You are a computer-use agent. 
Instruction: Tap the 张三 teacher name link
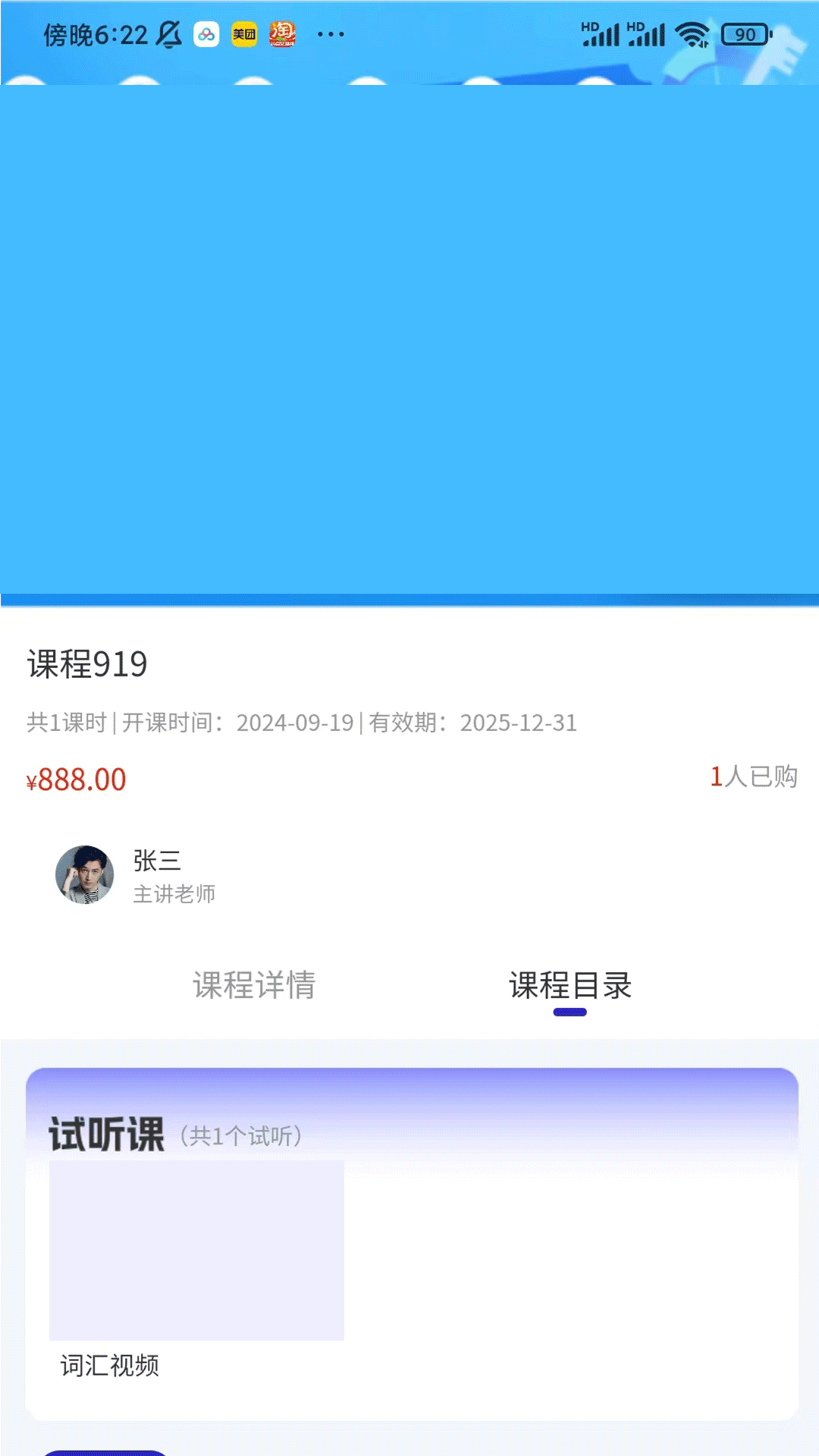tap(157, 860)
